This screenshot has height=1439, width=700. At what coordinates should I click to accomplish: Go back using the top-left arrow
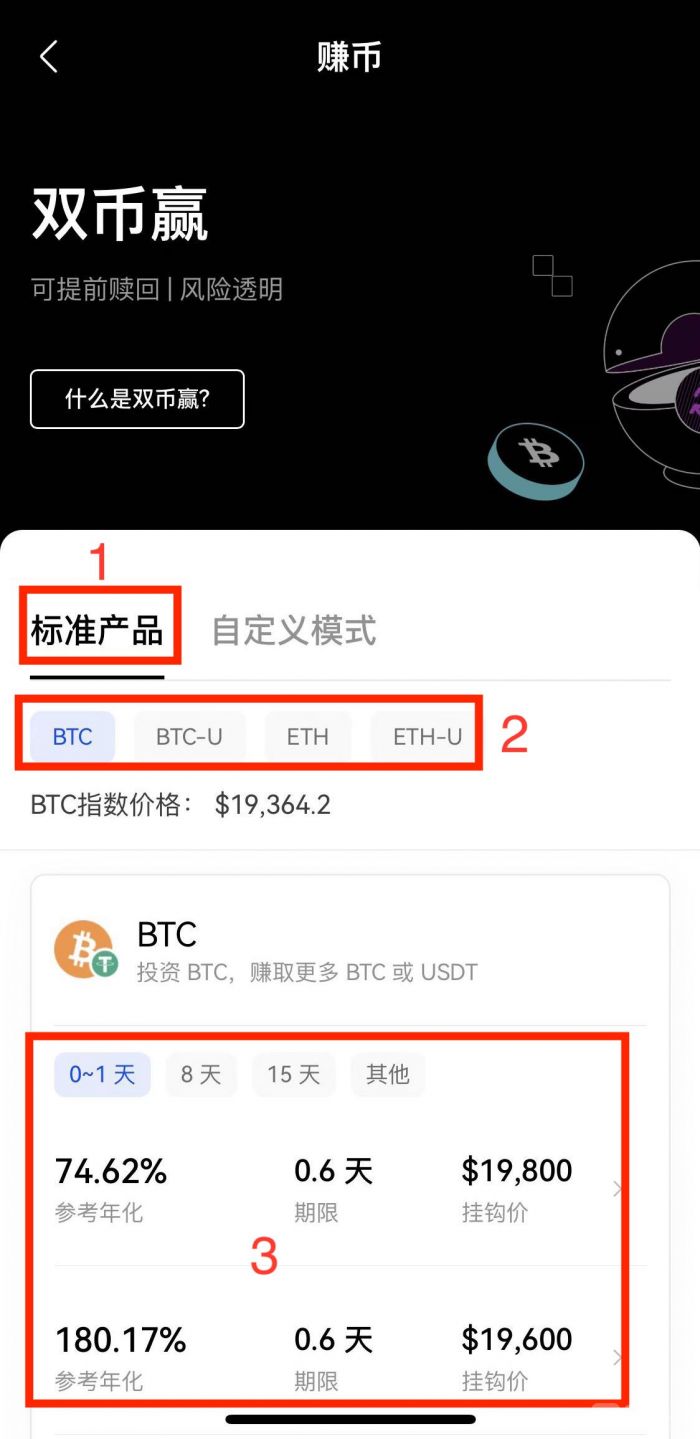(48, 57)
